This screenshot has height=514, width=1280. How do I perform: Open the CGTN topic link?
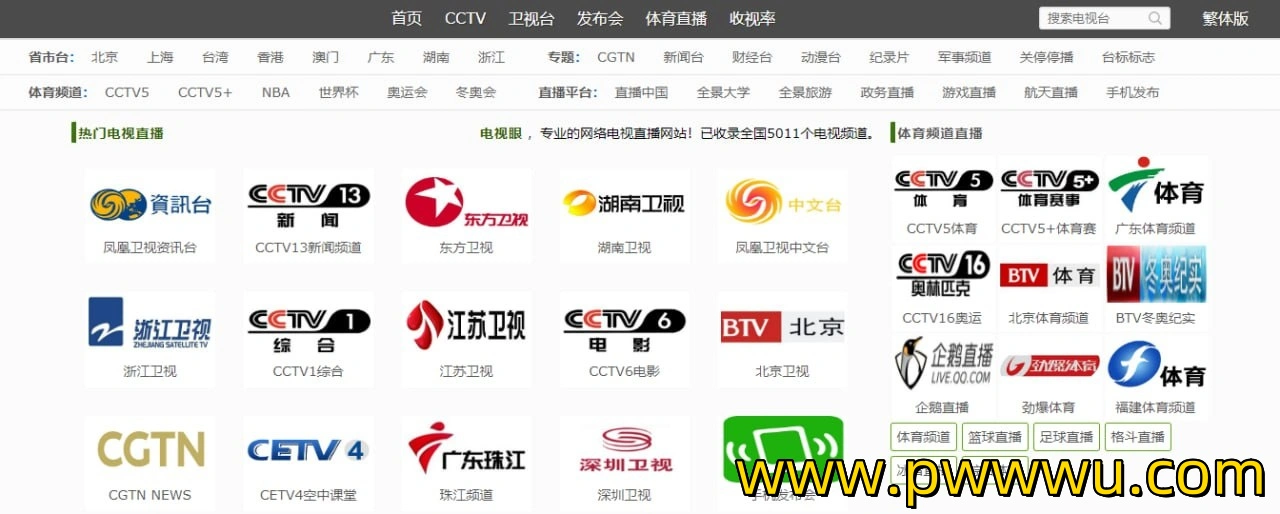[x=616, y=57]
